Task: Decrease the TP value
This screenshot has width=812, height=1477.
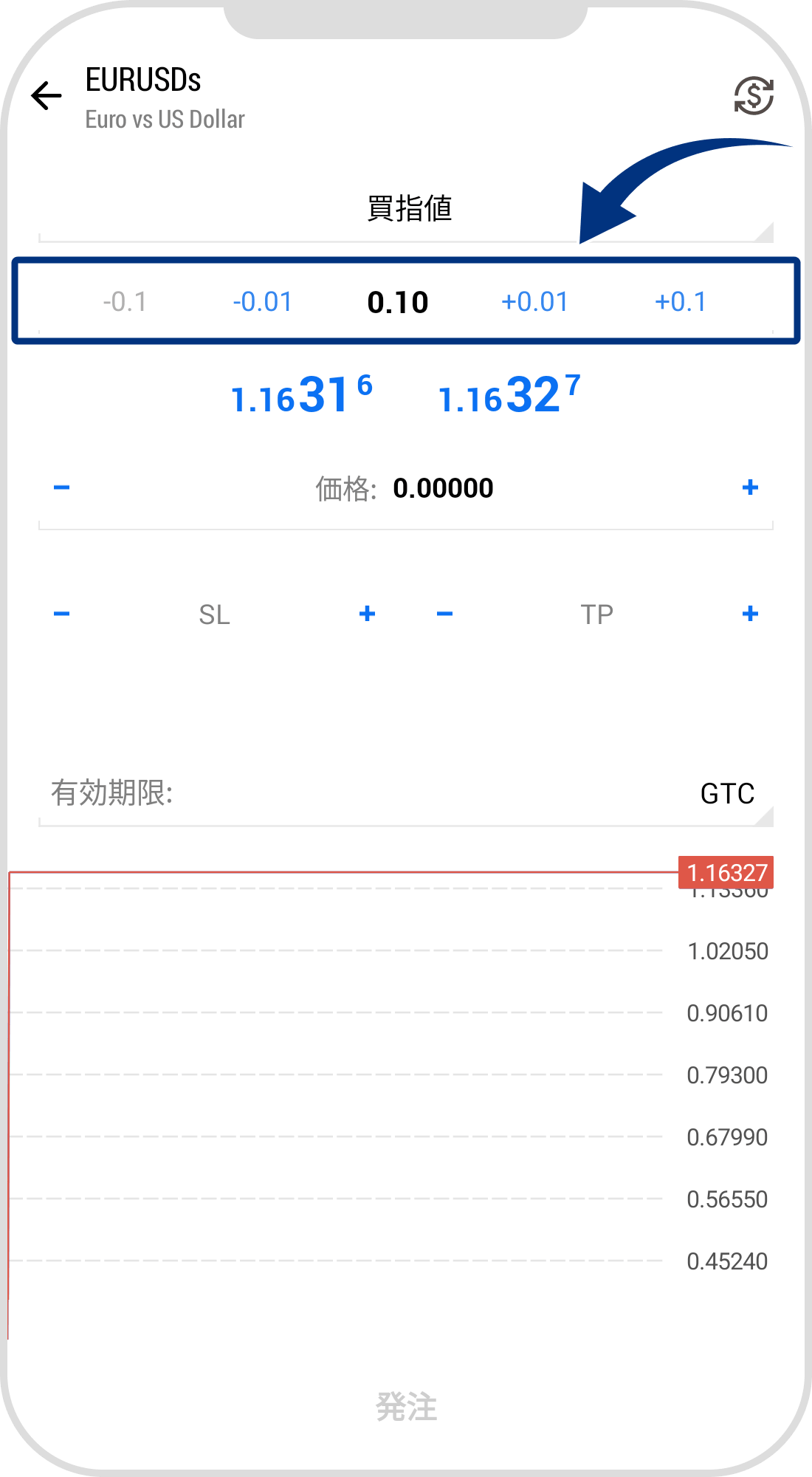Action: pos(444,614)
